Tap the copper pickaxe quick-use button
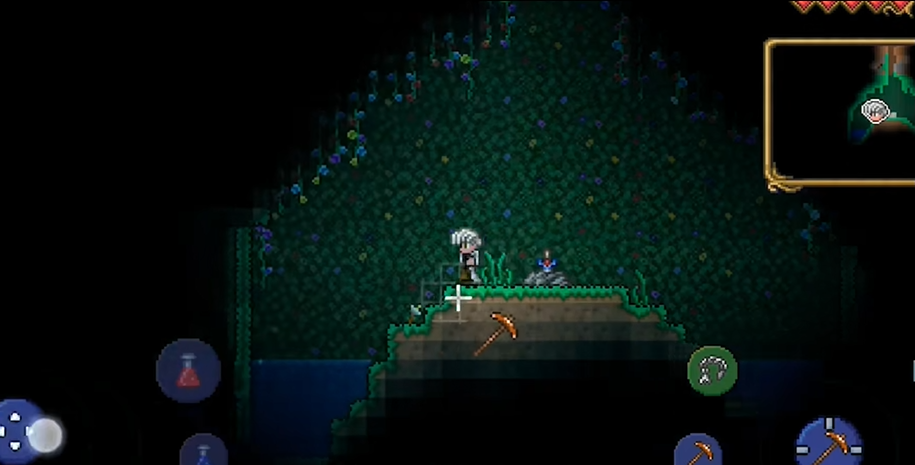Viewport: 915px width, 465px height. pos(698,450)
